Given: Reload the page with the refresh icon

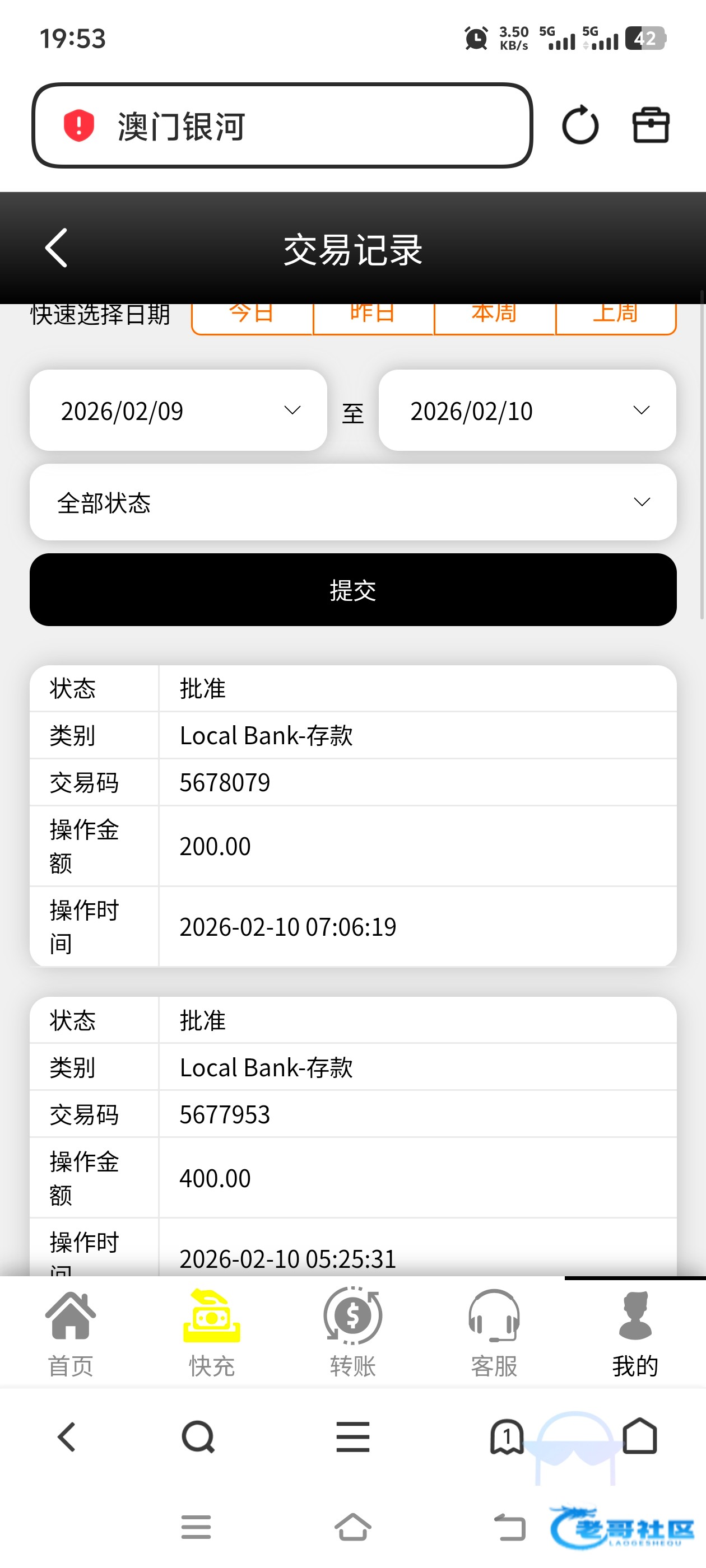Looking at the screenshot, I should pos(580,125).
